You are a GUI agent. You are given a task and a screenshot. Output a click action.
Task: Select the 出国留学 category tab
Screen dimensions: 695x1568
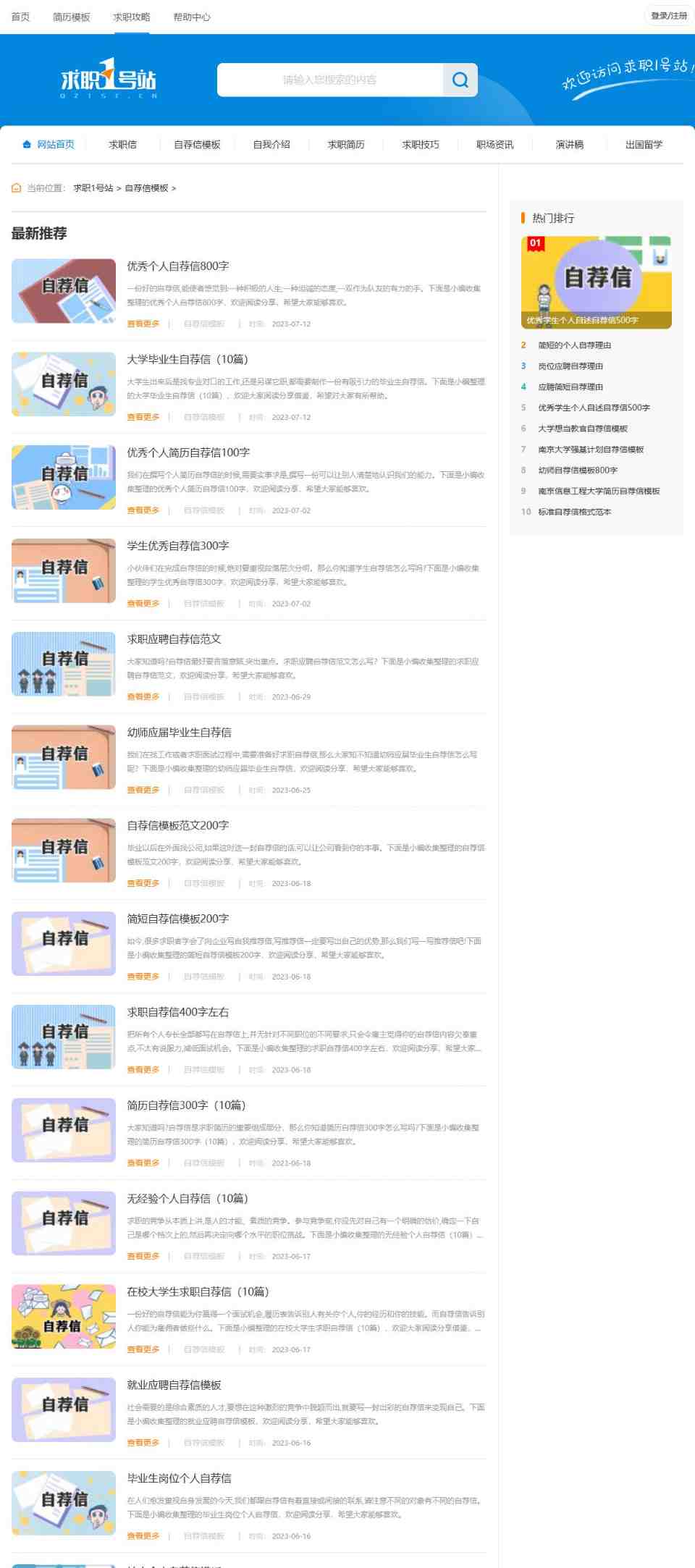644,145
